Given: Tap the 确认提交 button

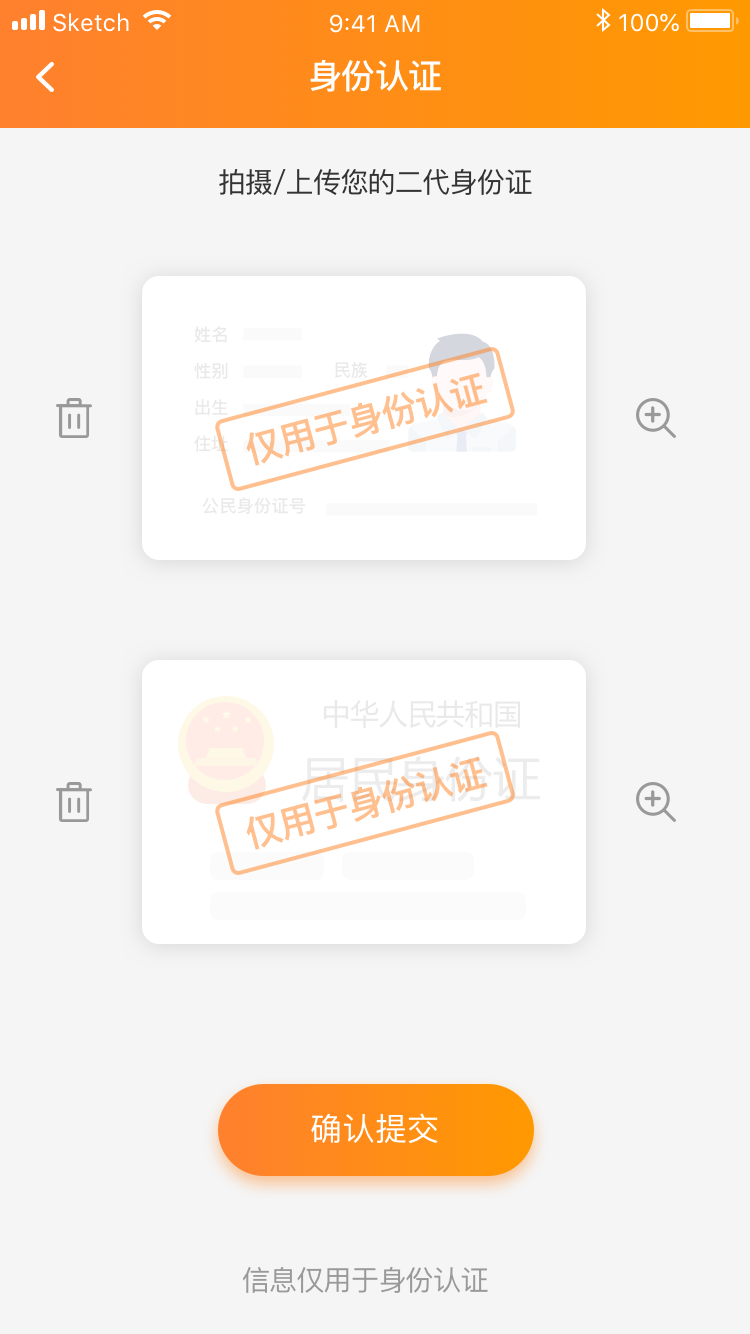Looking at the screenshot, I should tap(376, 1130).
